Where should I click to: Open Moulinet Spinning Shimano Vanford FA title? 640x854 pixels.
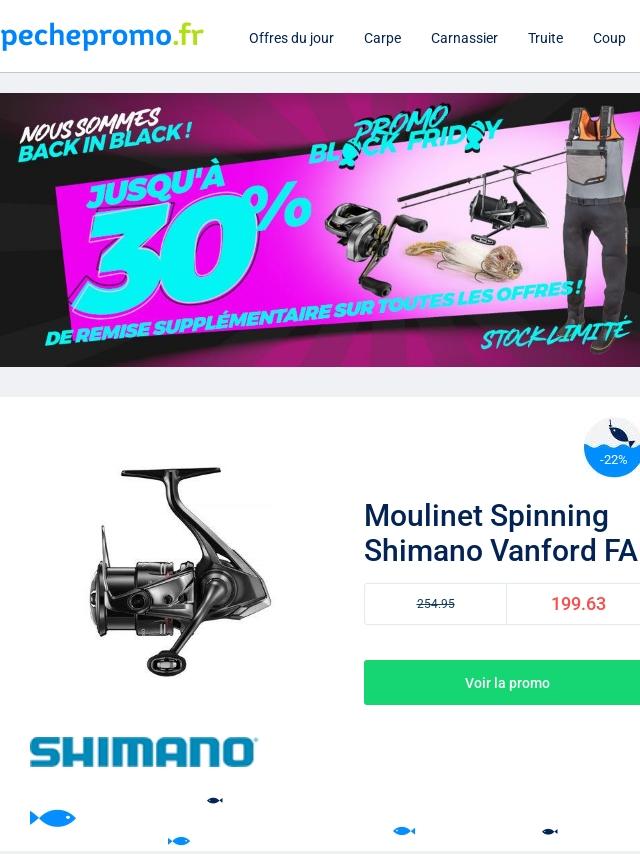click(500, 533)
